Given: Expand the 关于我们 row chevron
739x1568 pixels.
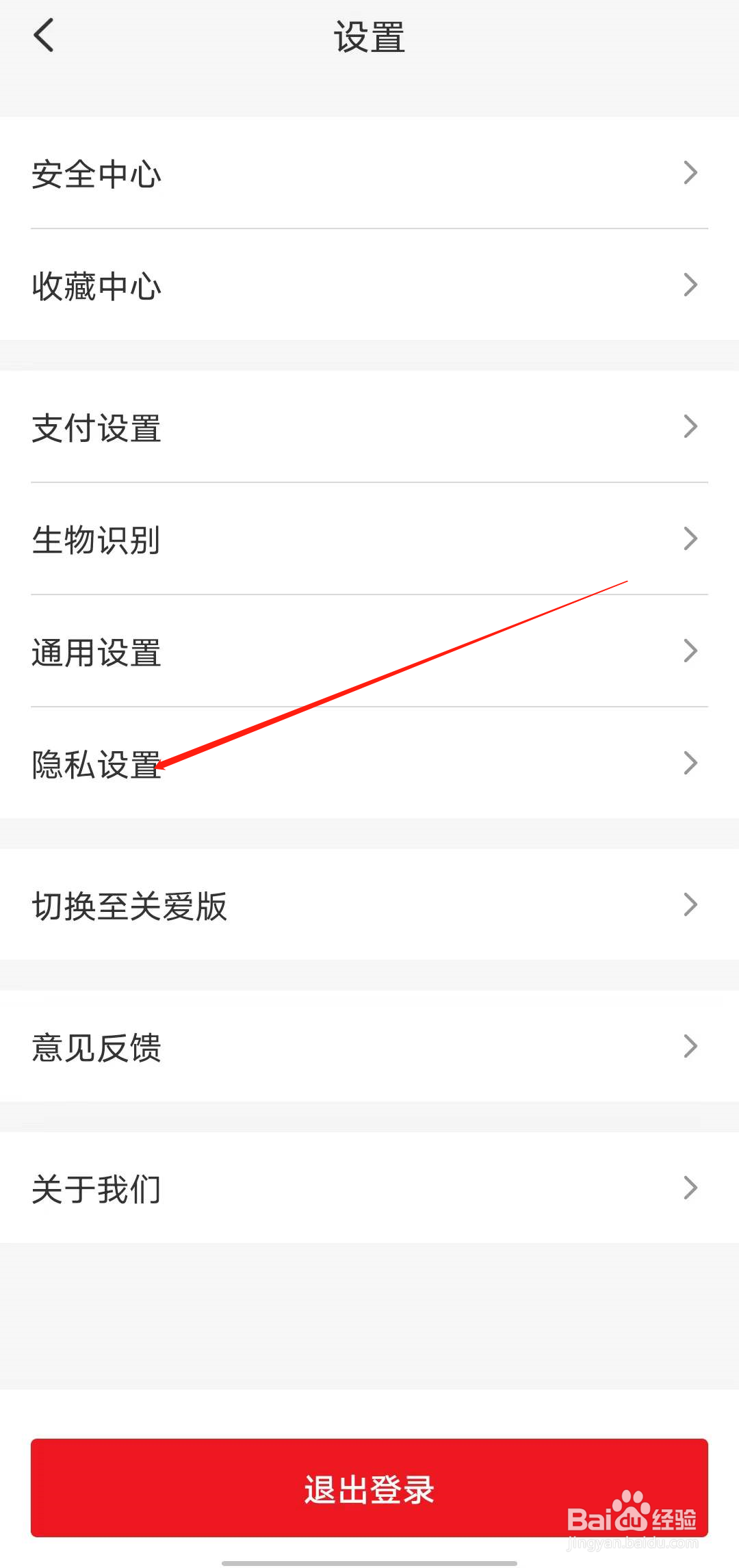Looking at the screenshot, I should pos(690,1188).
